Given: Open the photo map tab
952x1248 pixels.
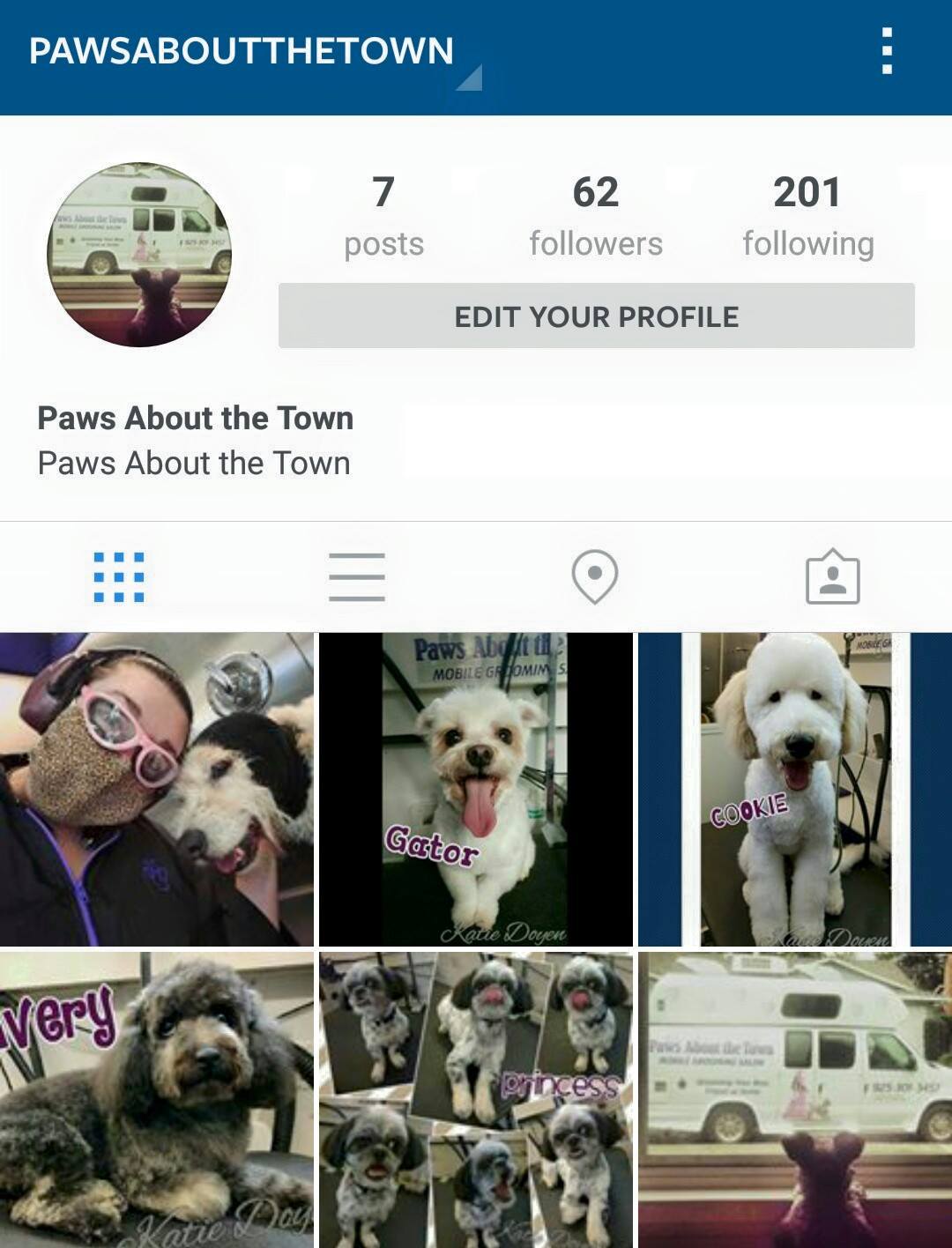Looking at the screenshot, I should 595,577.
